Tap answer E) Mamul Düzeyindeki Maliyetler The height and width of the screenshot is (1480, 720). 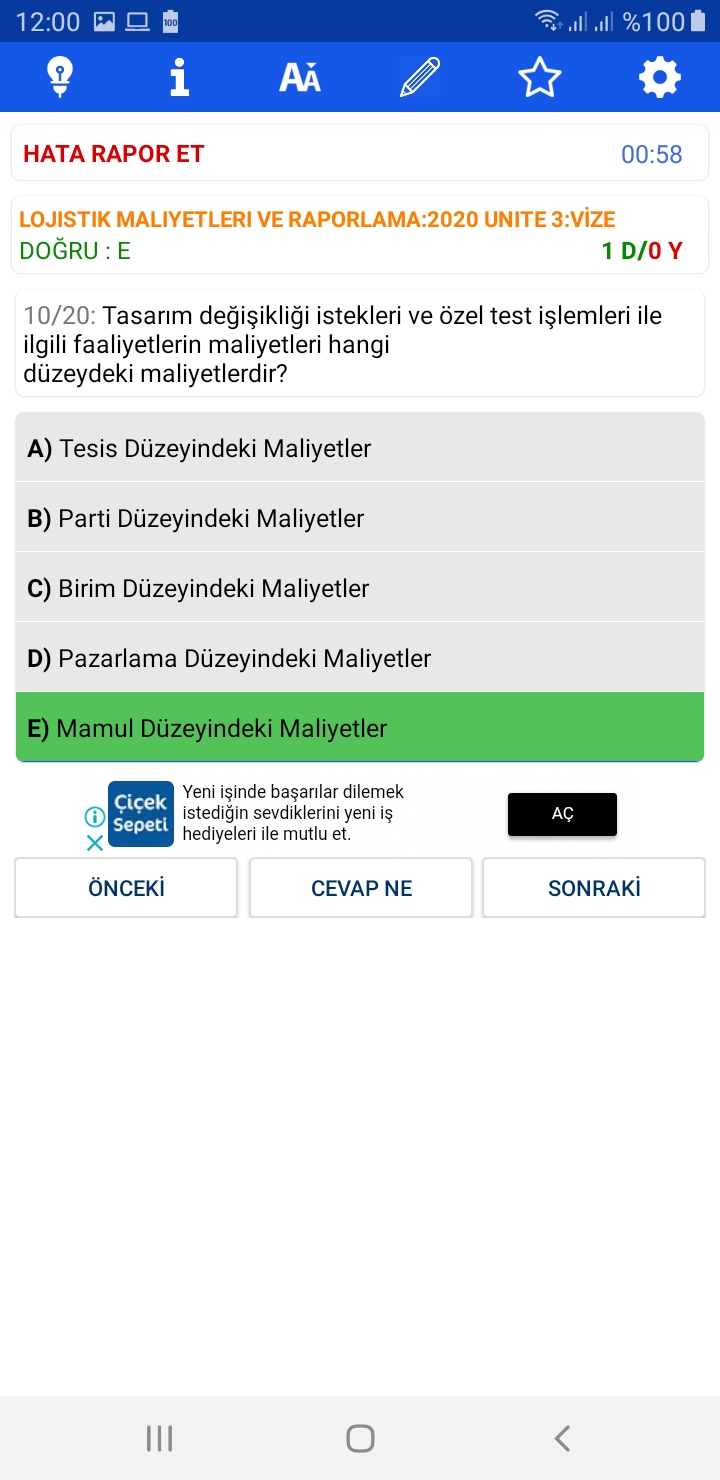point(360,728)
